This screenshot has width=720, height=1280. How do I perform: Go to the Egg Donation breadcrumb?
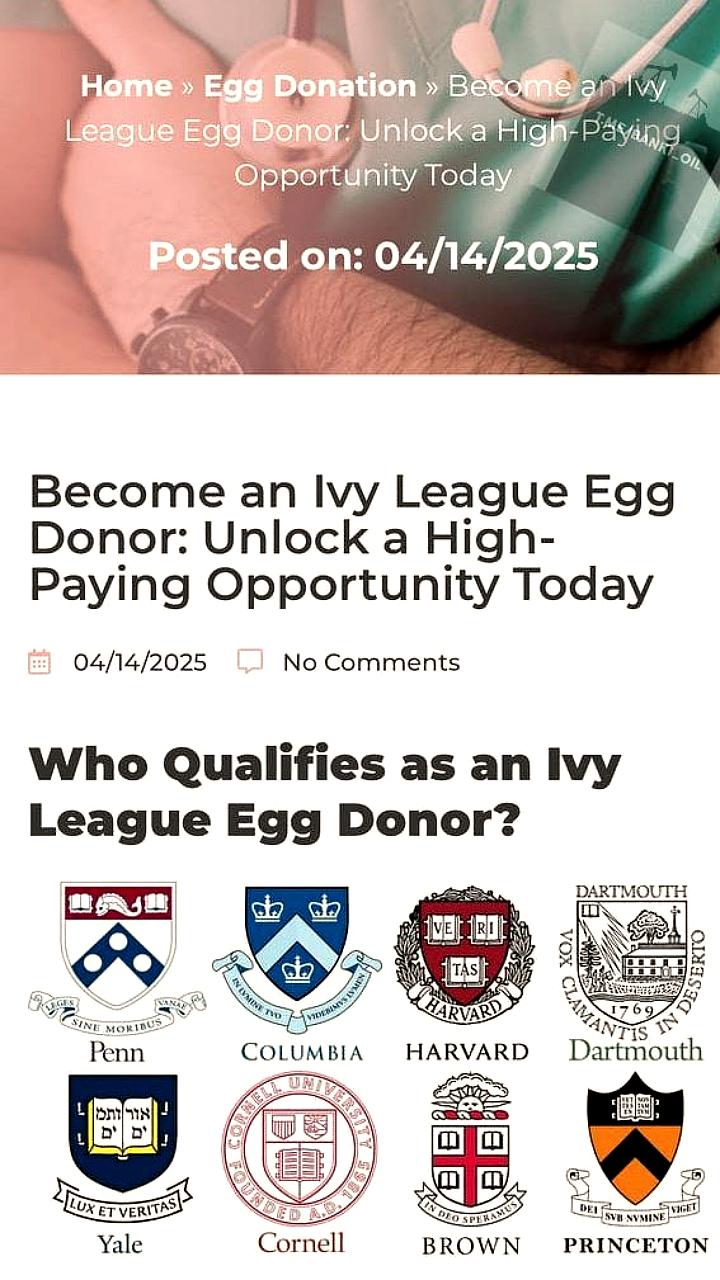(309, 86)
